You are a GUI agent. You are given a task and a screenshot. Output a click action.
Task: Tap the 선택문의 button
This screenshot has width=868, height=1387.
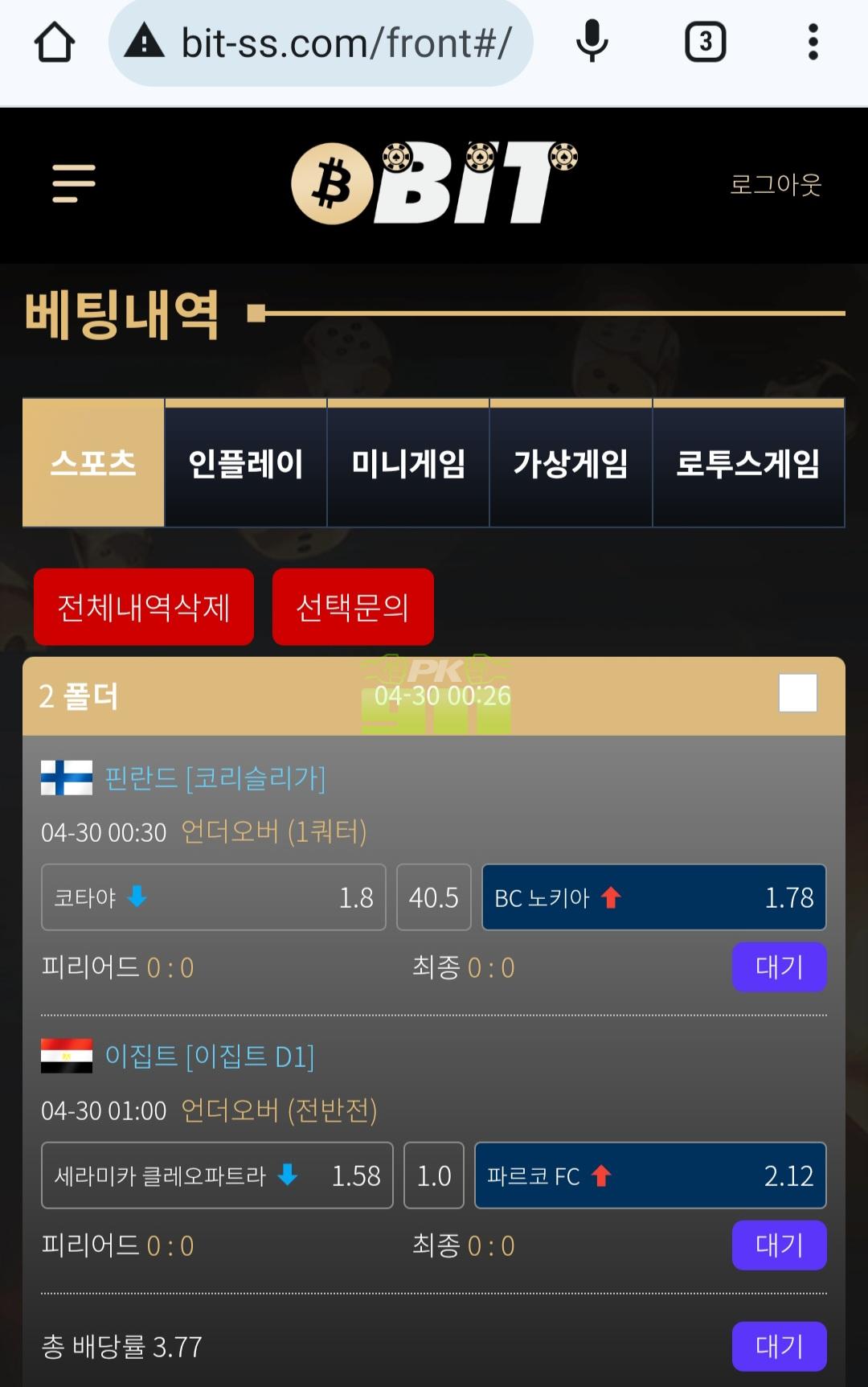pyautogui.click(x=353, y=607)
